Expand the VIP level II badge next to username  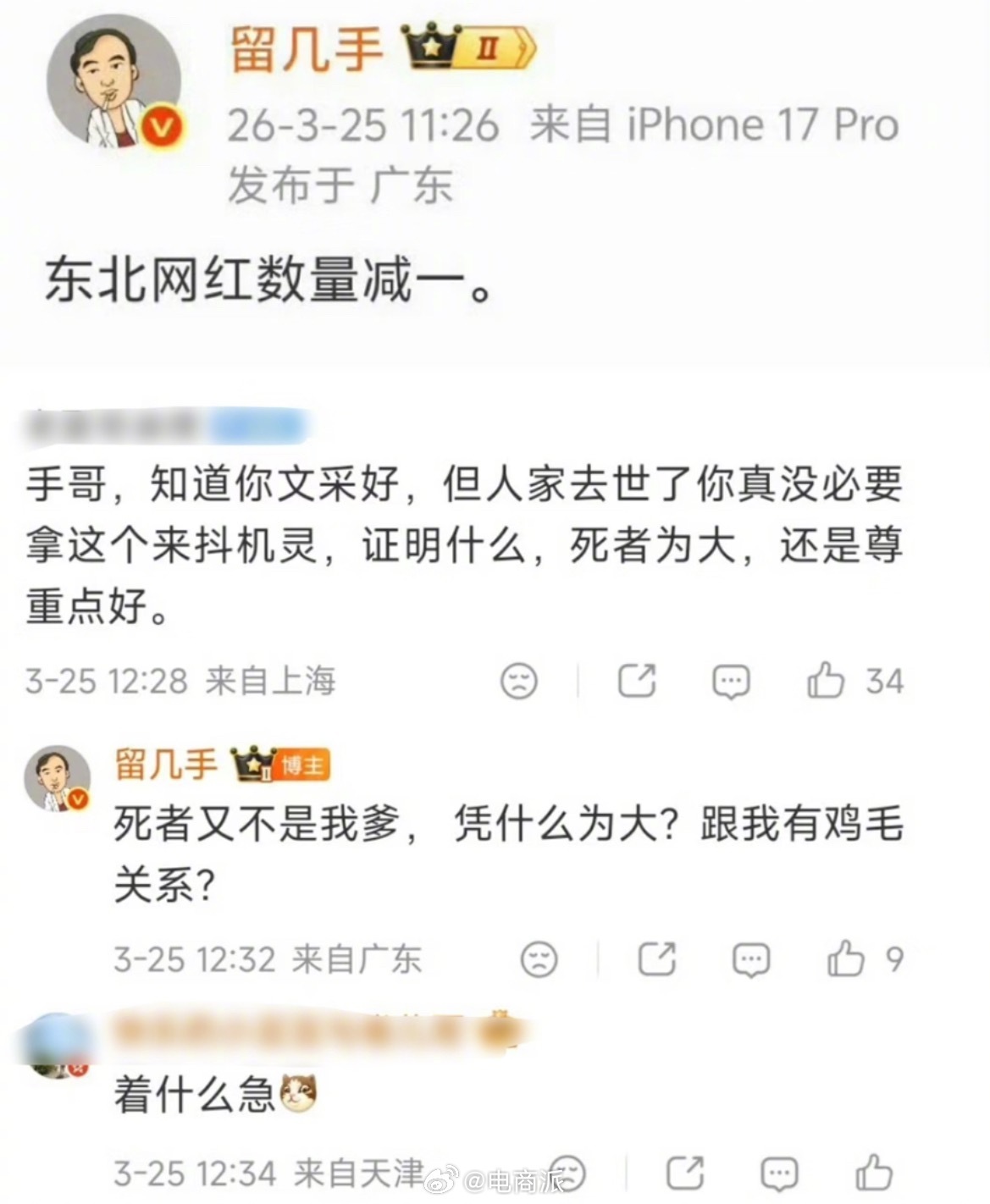[x=488, y=48]
